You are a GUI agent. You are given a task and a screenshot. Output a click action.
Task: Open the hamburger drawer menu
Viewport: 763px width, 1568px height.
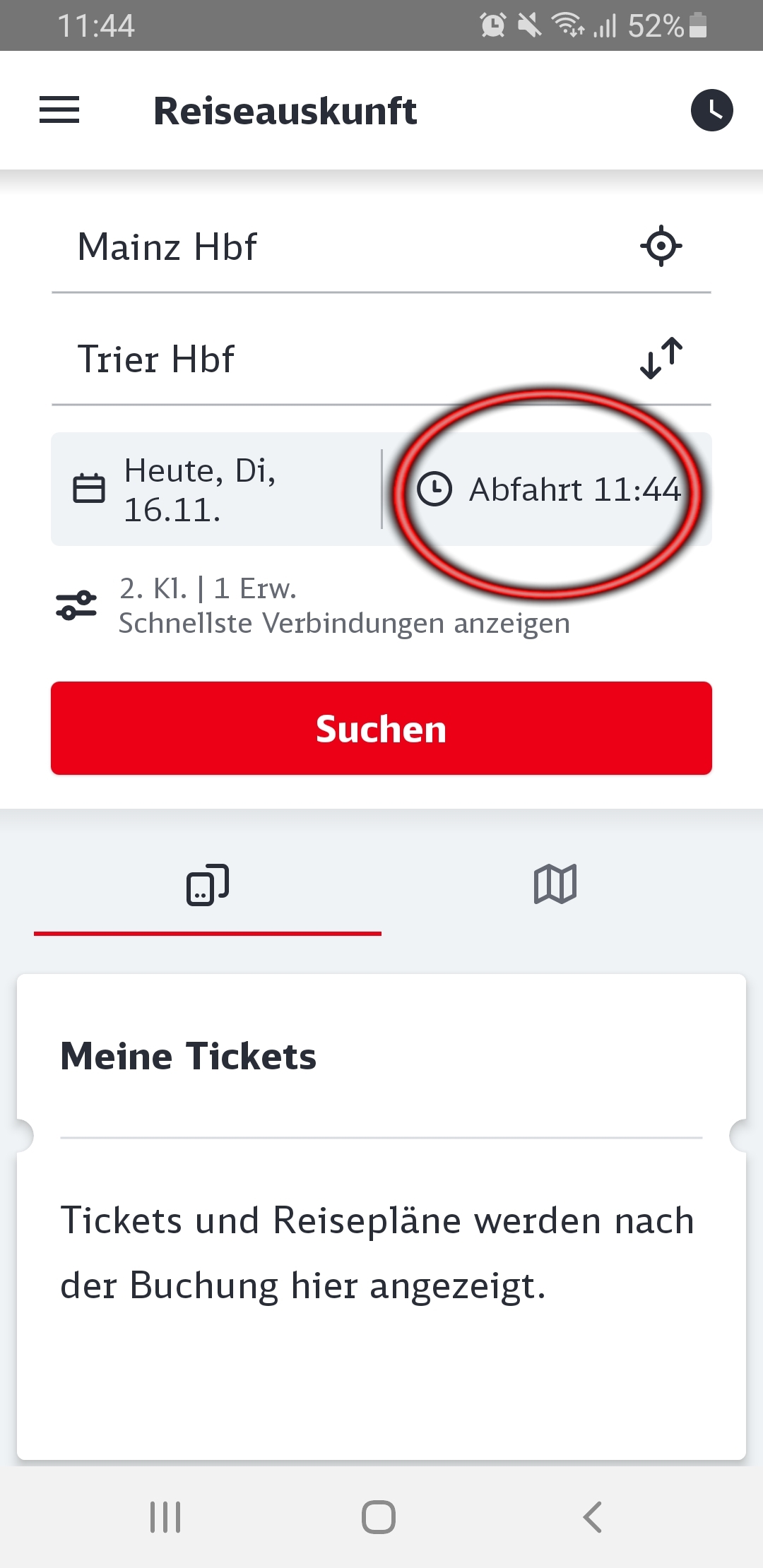(x=59, y=110)
